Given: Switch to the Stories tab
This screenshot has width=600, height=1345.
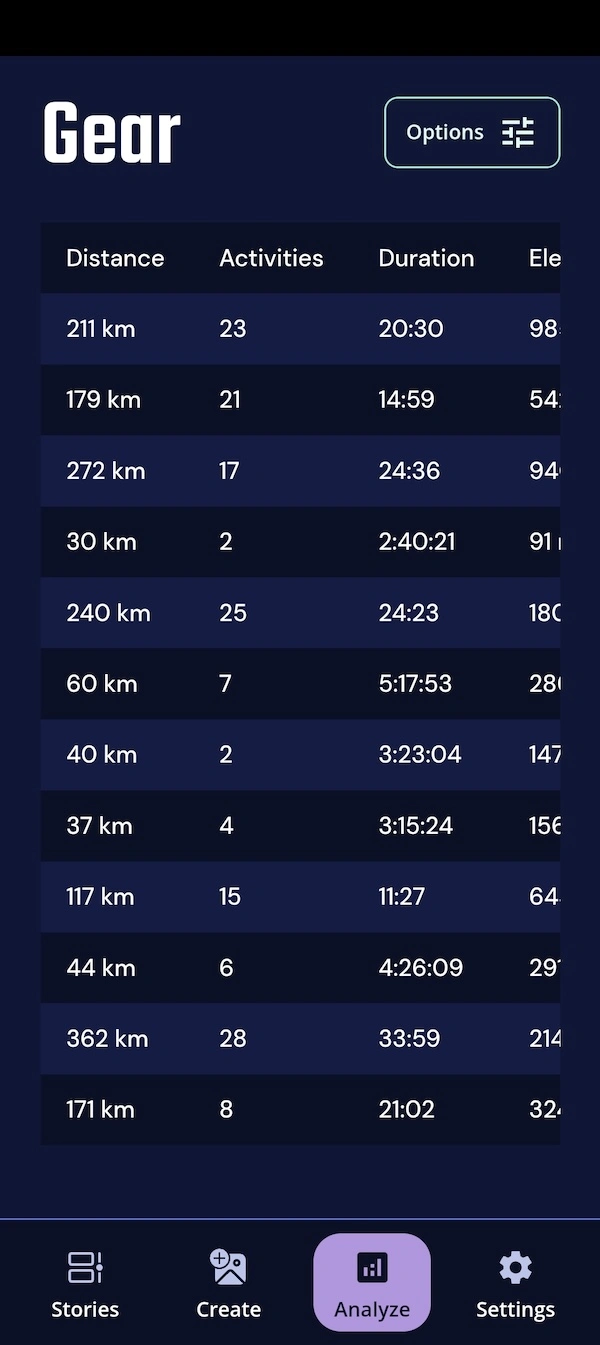Looking at the screenshot, I should pyautogui.click(x=85, y=1284).
